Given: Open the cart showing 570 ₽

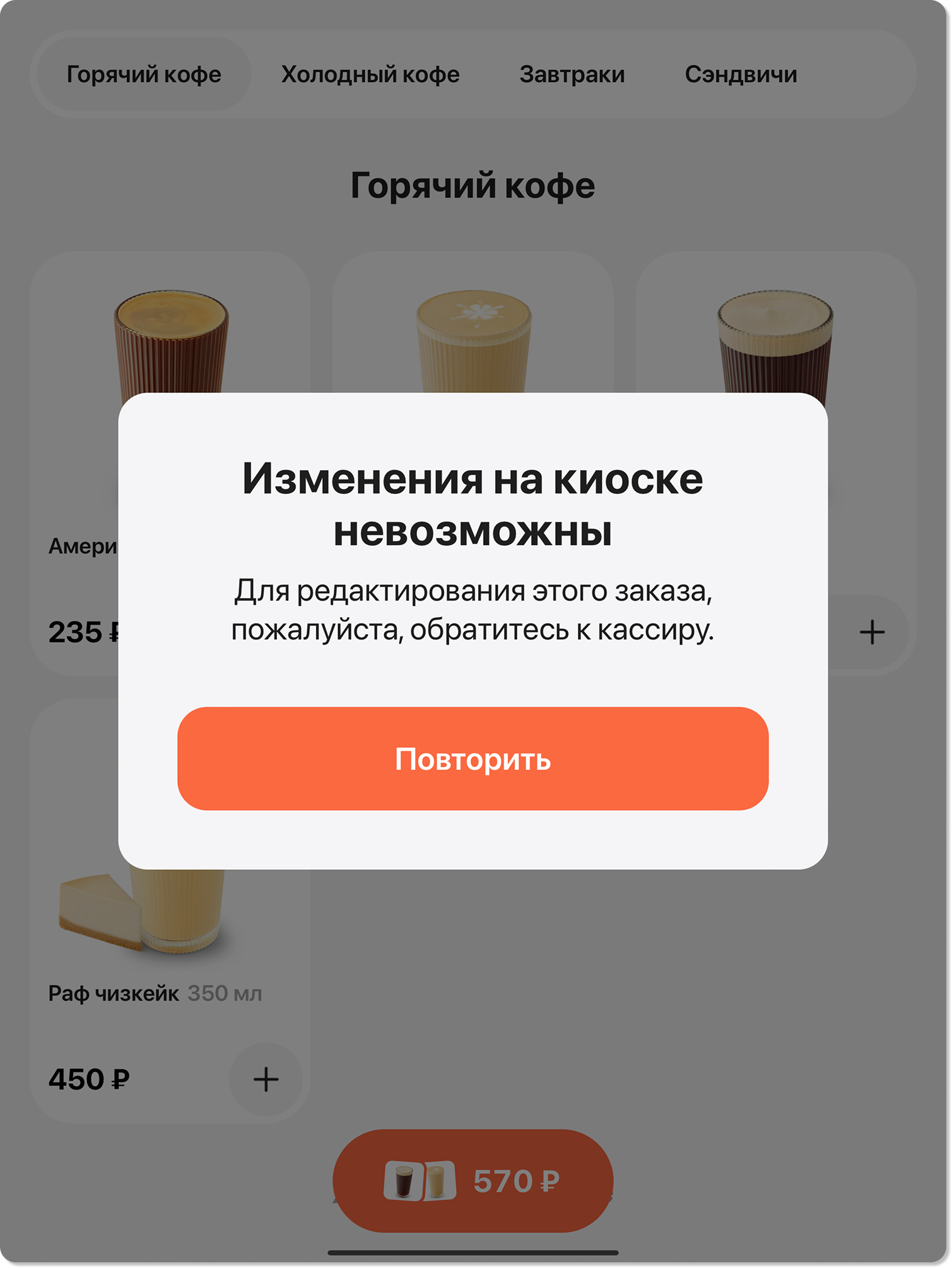Looking at the screenshot, I should pos(473,1180).
